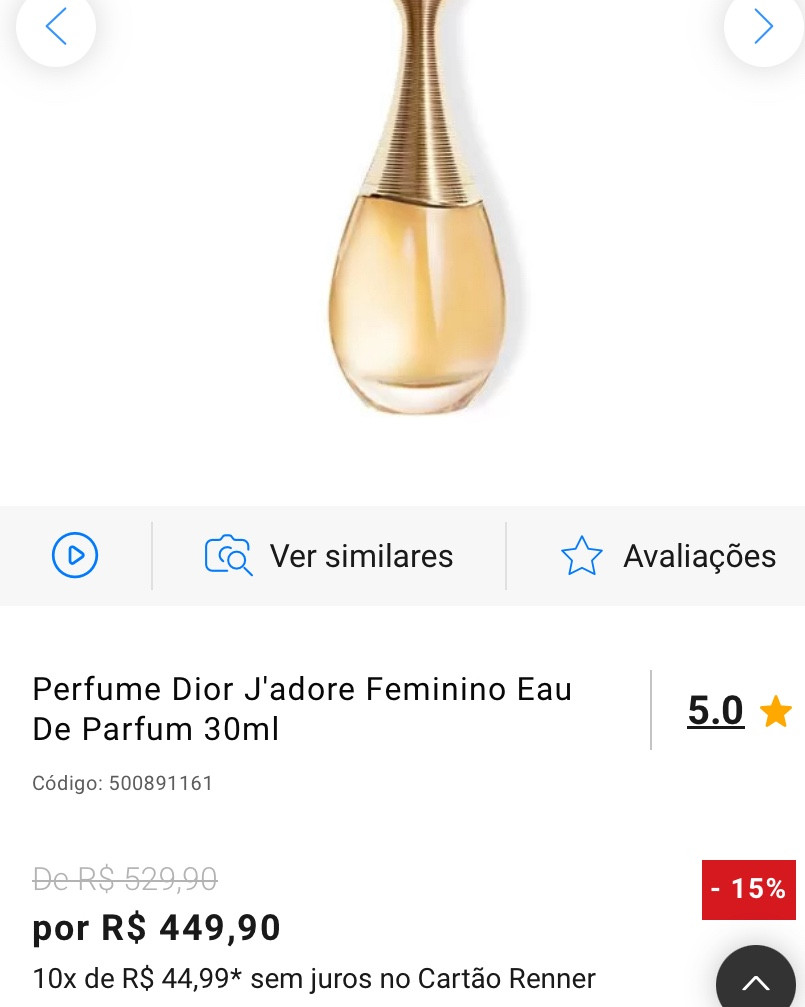Open Ver similares
Screen dimensions: 805x1007
[x=360, y=556]
